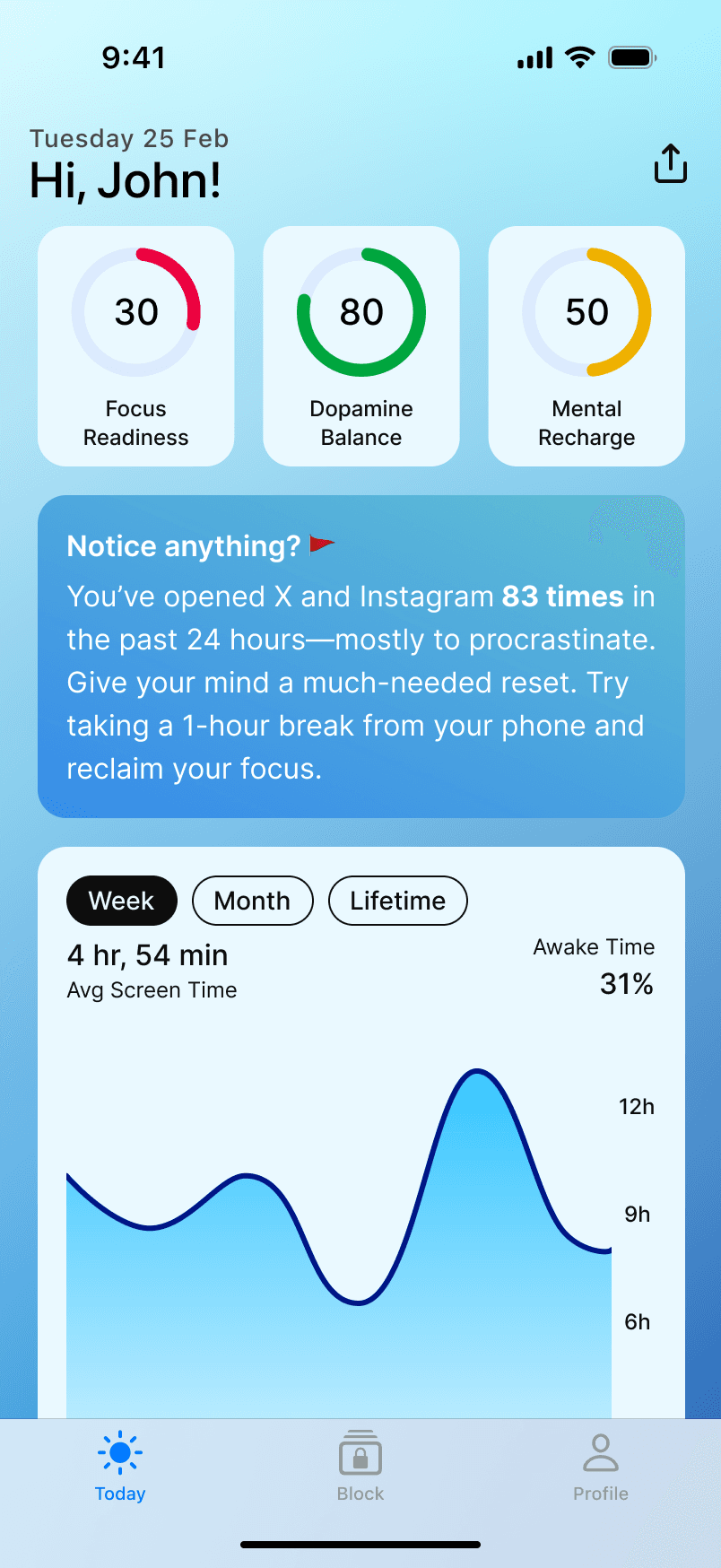Open the Profile tab
The width and height of the screenshot is (721, 1568).
tap(601, 1467)
